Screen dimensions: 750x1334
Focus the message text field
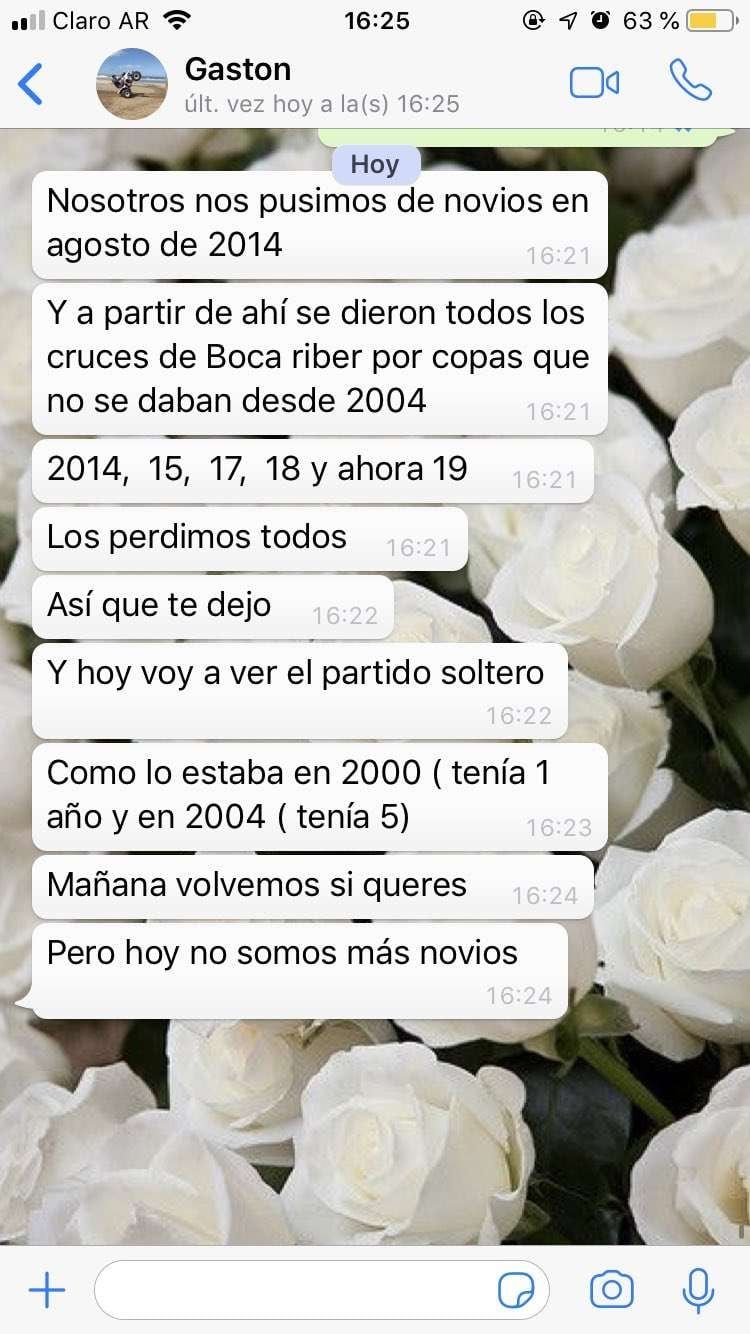295,1290
